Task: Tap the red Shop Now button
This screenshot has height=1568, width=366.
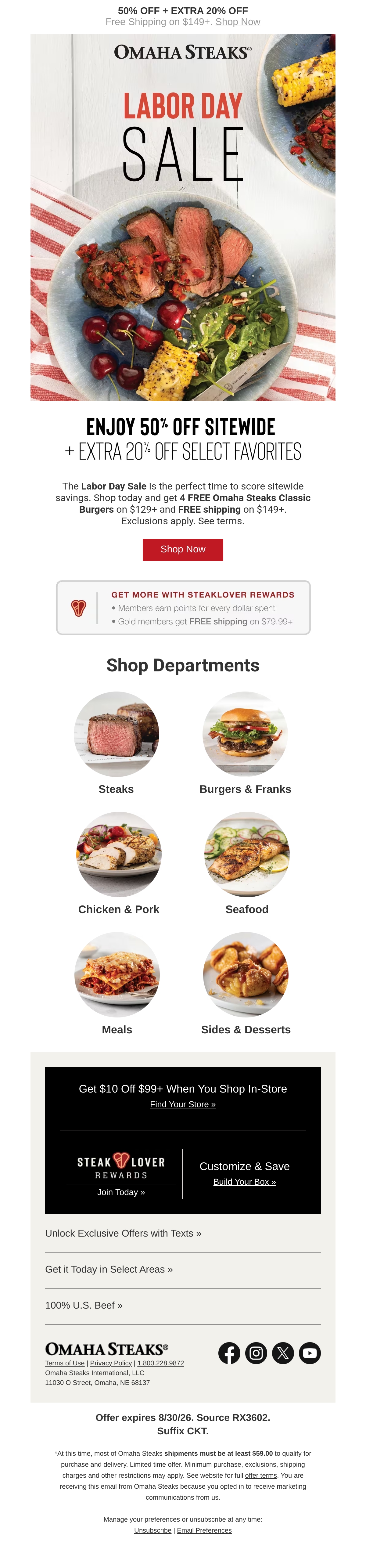Action: pyautogui.click(x=182, y=549)
